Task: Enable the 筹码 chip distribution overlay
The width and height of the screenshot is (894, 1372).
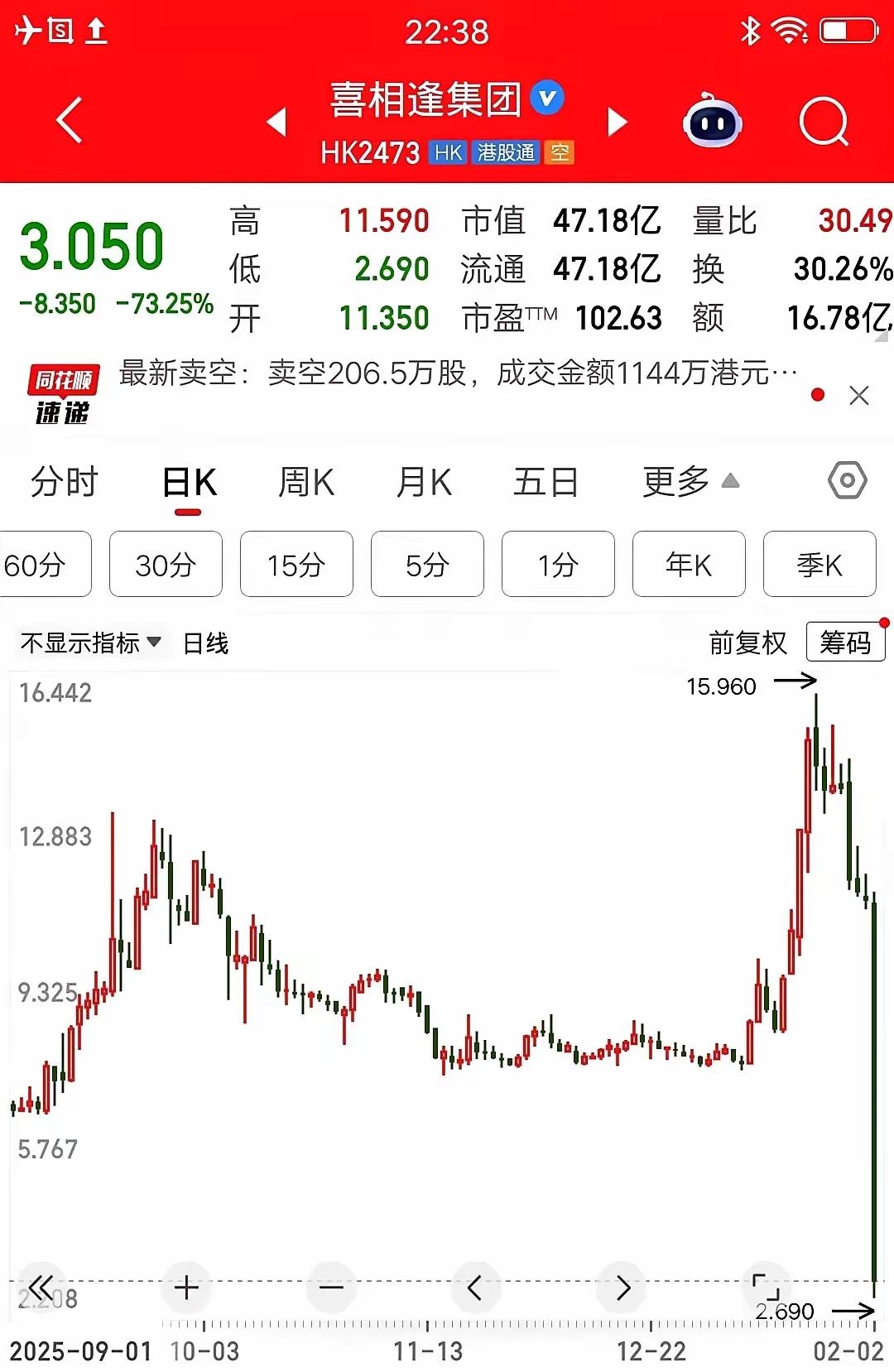Action: [845, 642]
